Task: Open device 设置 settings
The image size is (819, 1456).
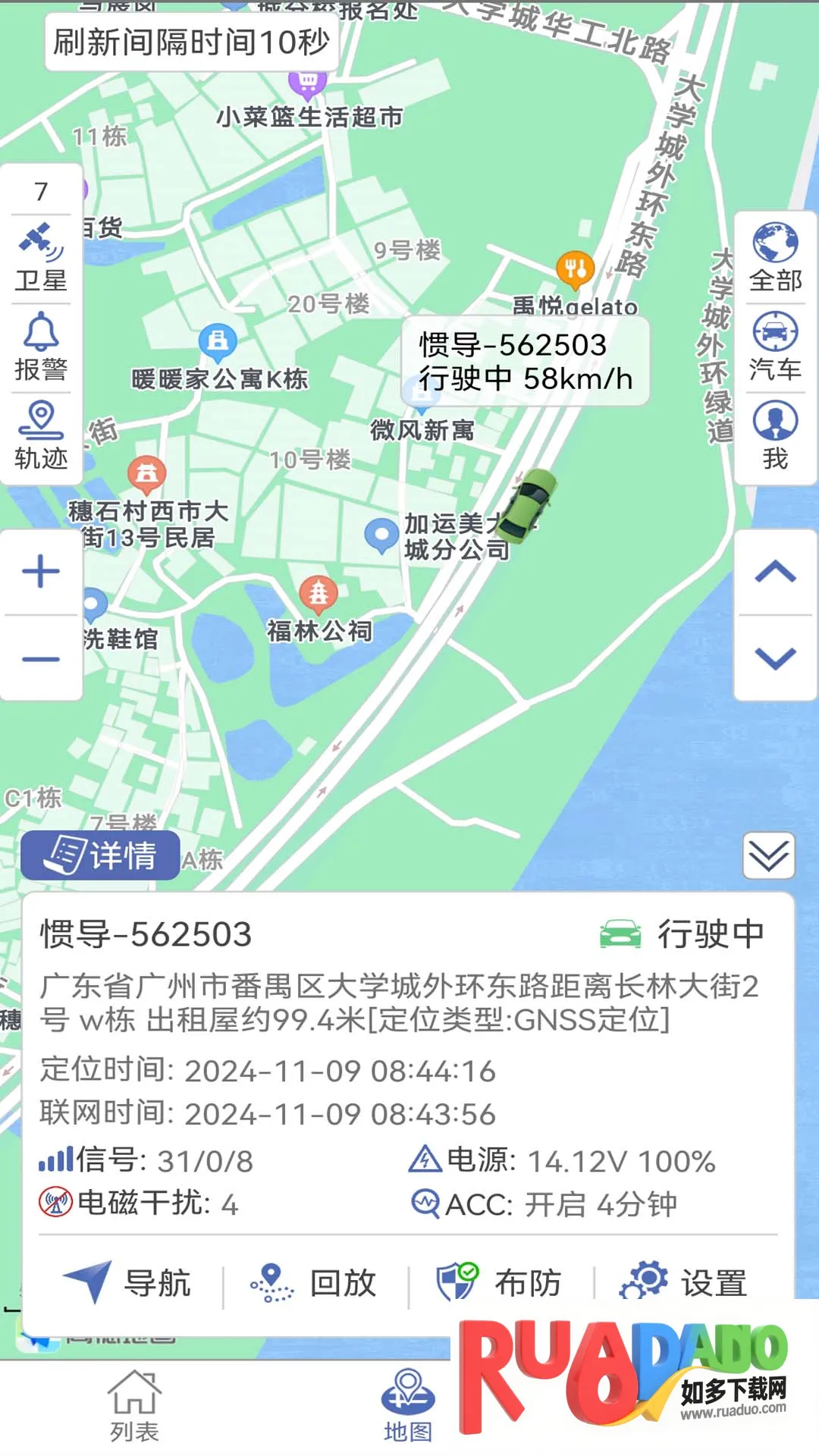Action: [x=684, y=1283]
